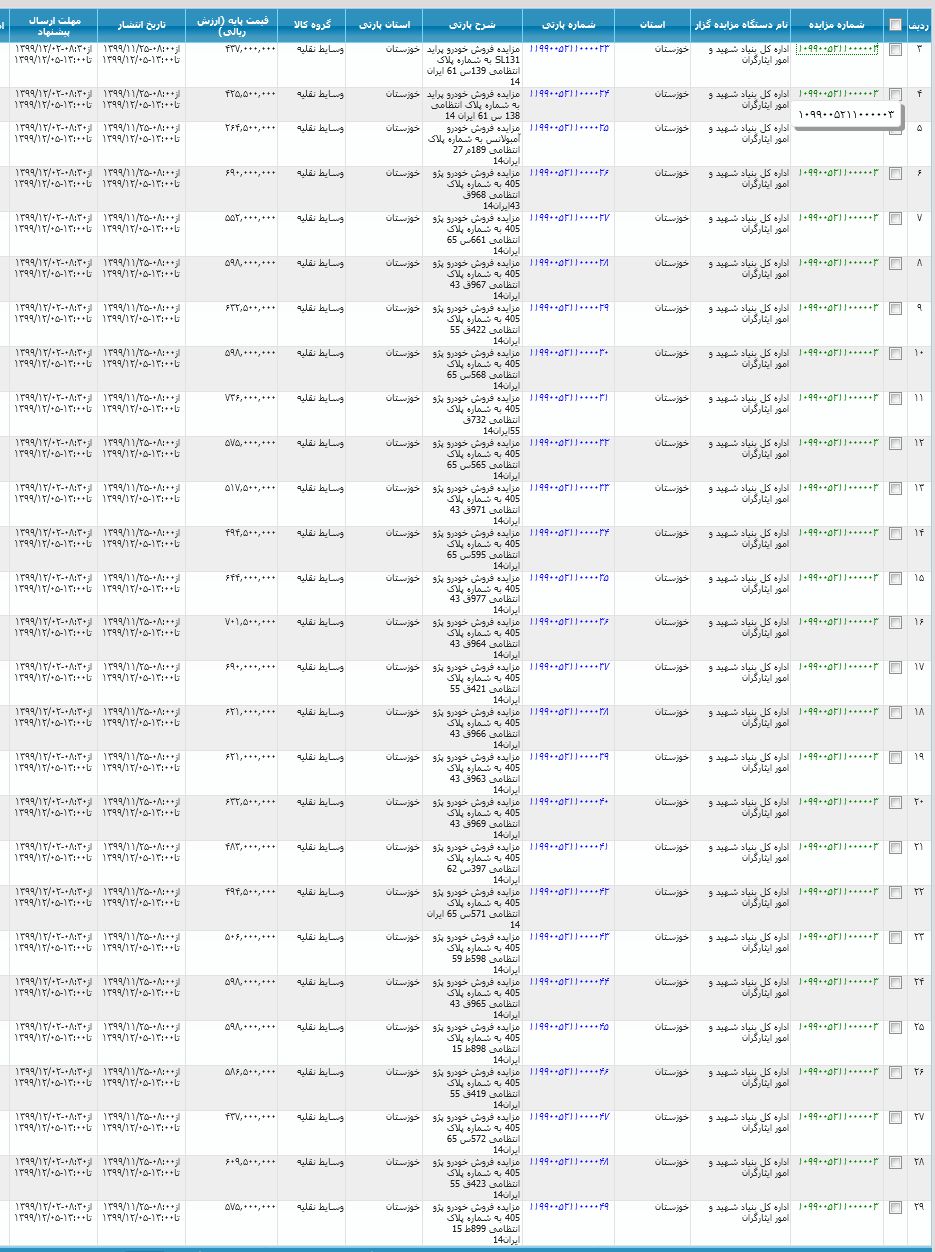Open party number link ending in 36

[568, 622]
